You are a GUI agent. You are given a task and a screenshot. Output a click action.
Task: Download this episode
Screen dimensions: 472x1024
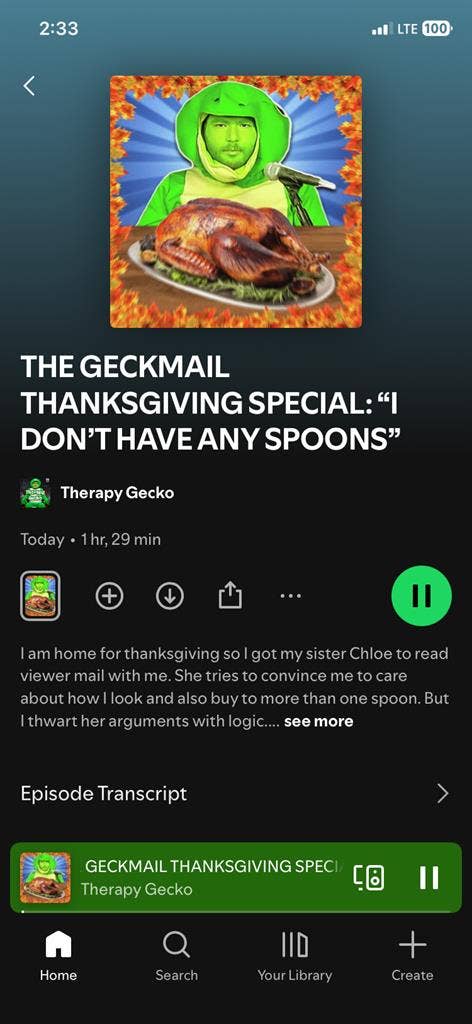(170, 596)
